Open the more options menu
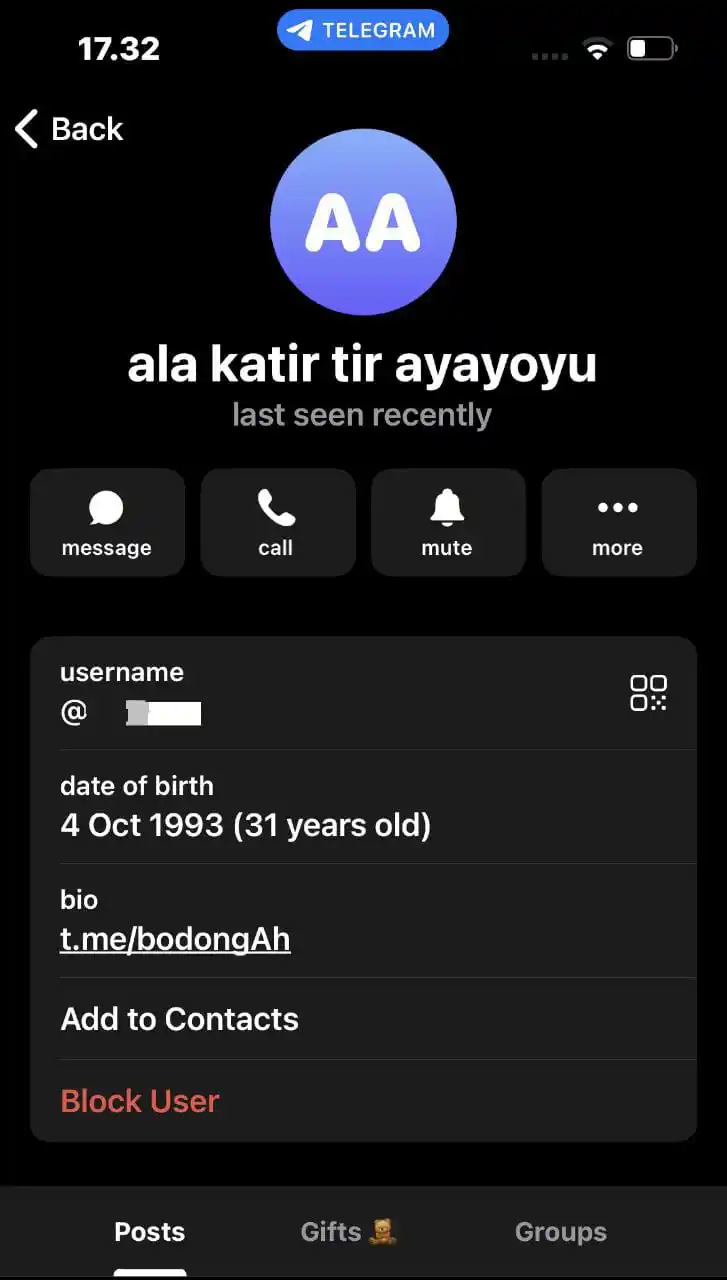 (618, 522)
